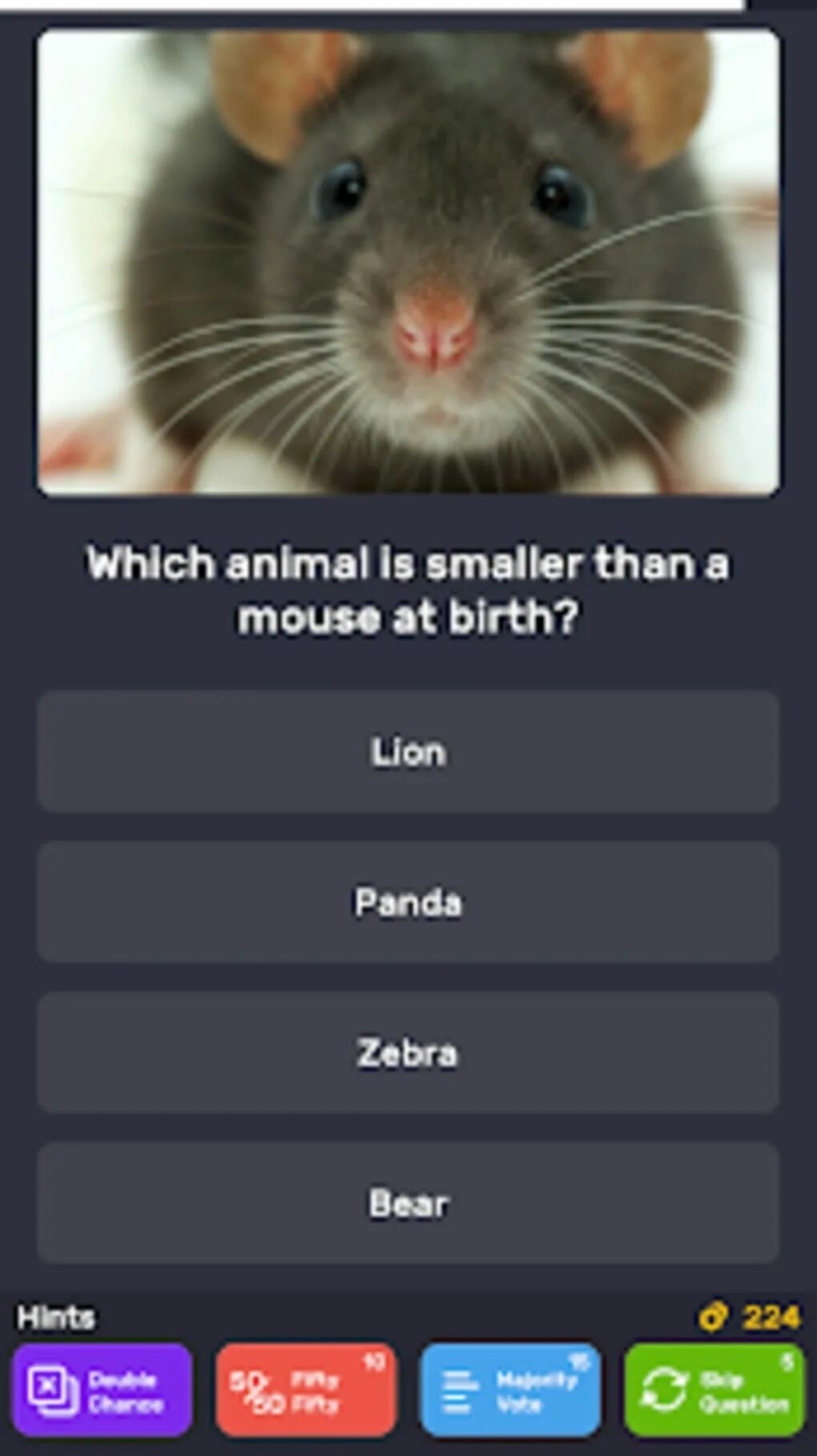Viewport: 817px width, 1456px height.
Task: Activate the Fifty Fifty hint
Action: [306, 1391]
